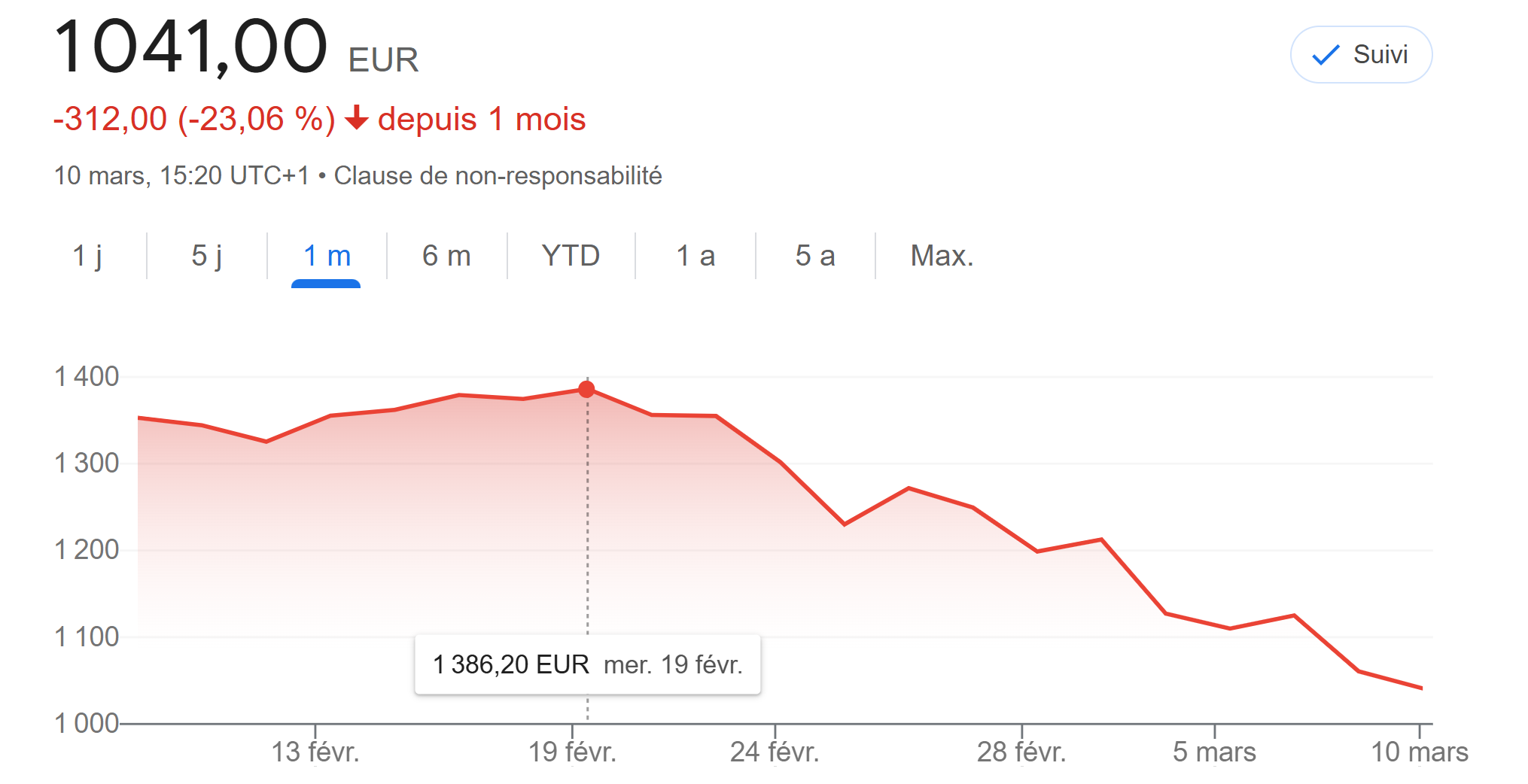Select the 1 m range tab

[x=327, y=256]
